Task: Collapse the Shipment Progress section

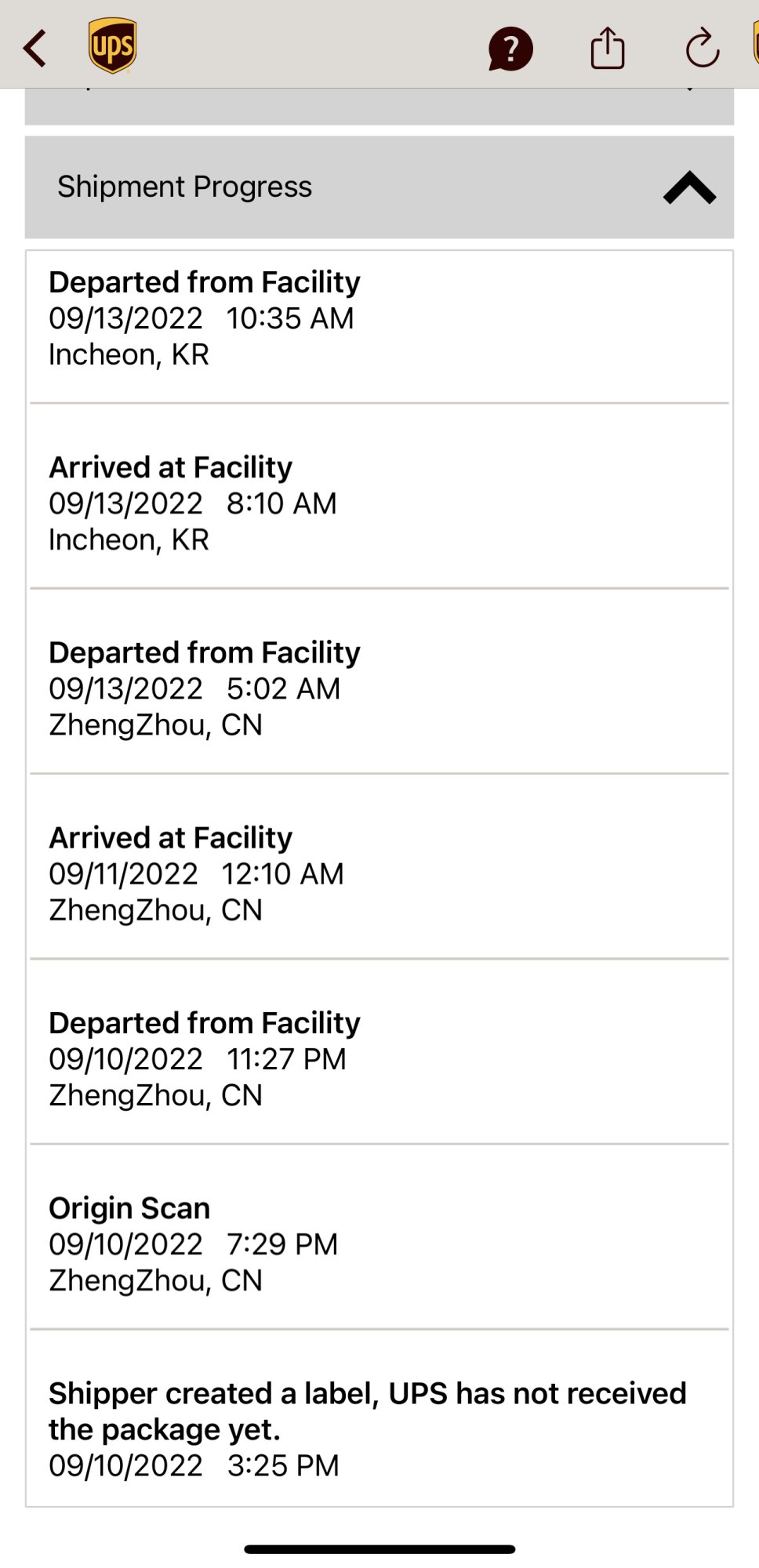Action: 689,188
